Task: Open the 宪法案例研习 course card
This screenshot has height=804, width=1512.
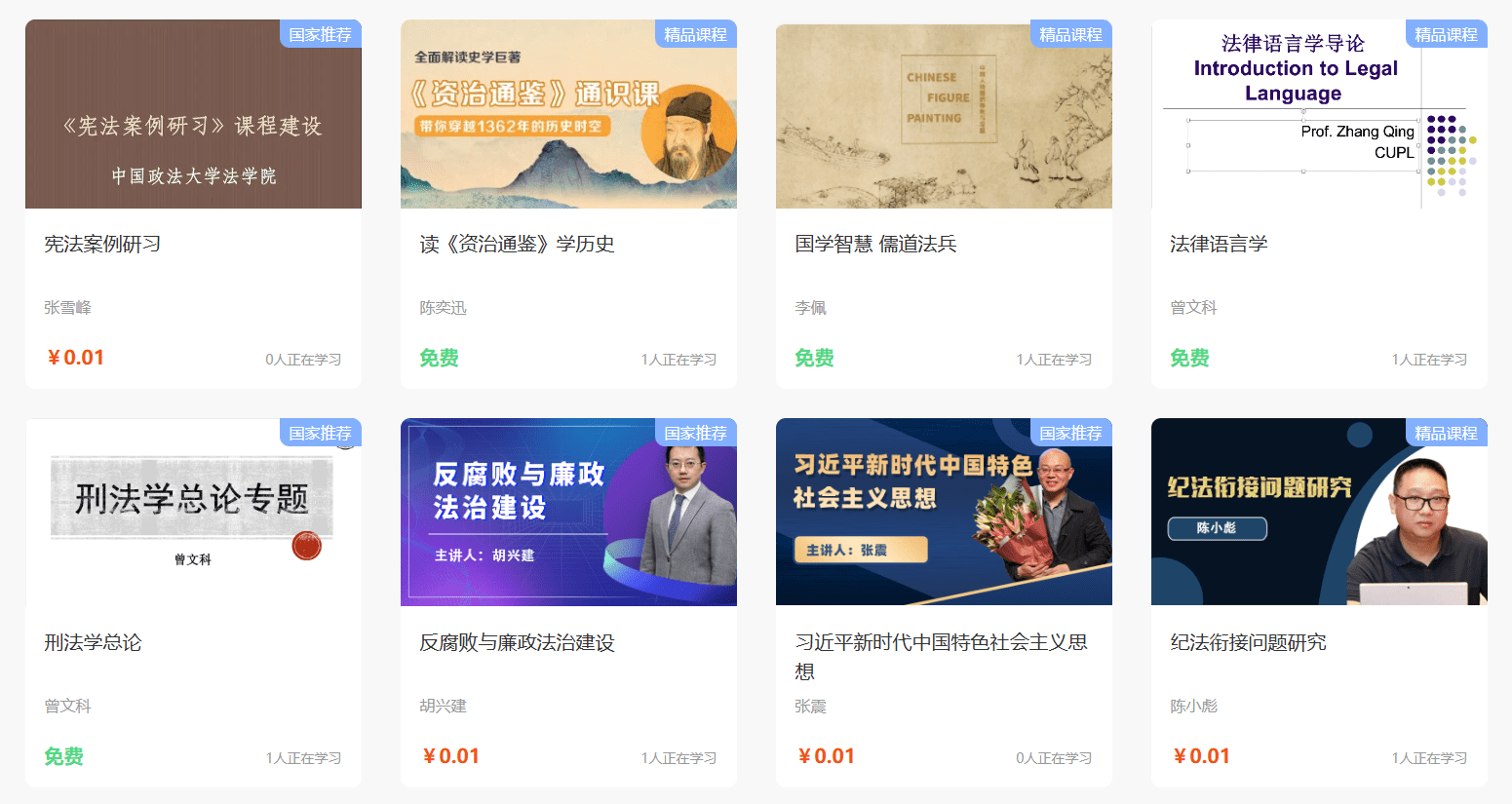Action: pos(193,115)
